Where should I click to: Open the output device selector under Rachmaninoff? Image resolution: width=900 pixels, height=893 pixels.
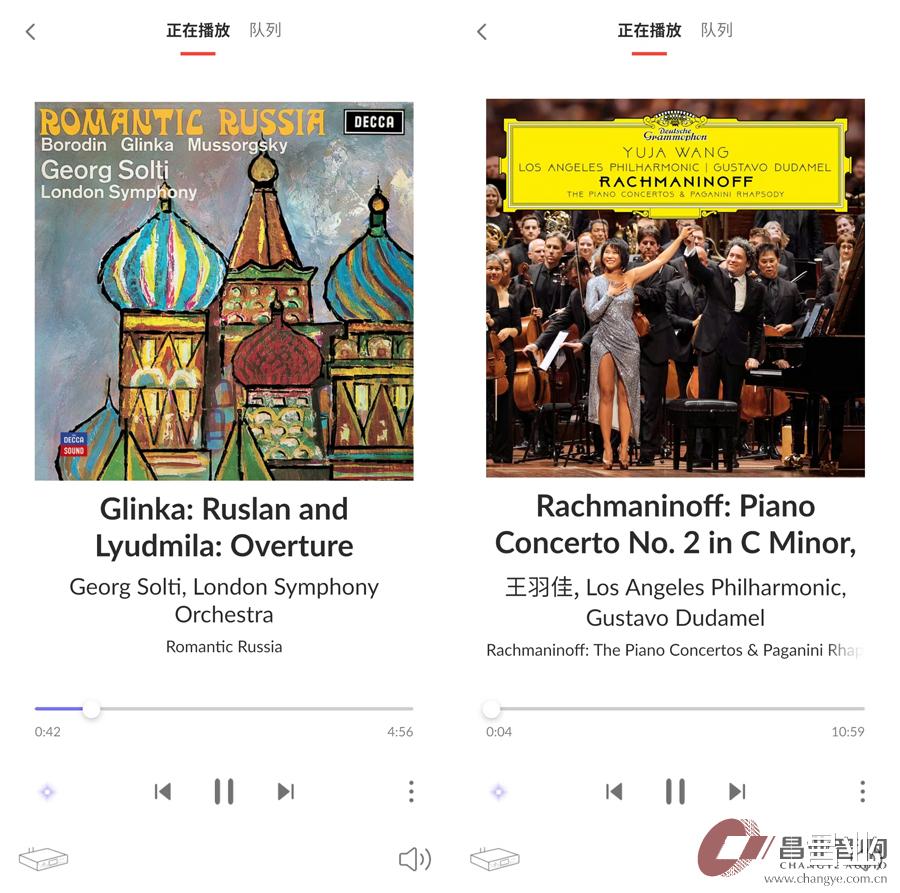coord(495,858)
